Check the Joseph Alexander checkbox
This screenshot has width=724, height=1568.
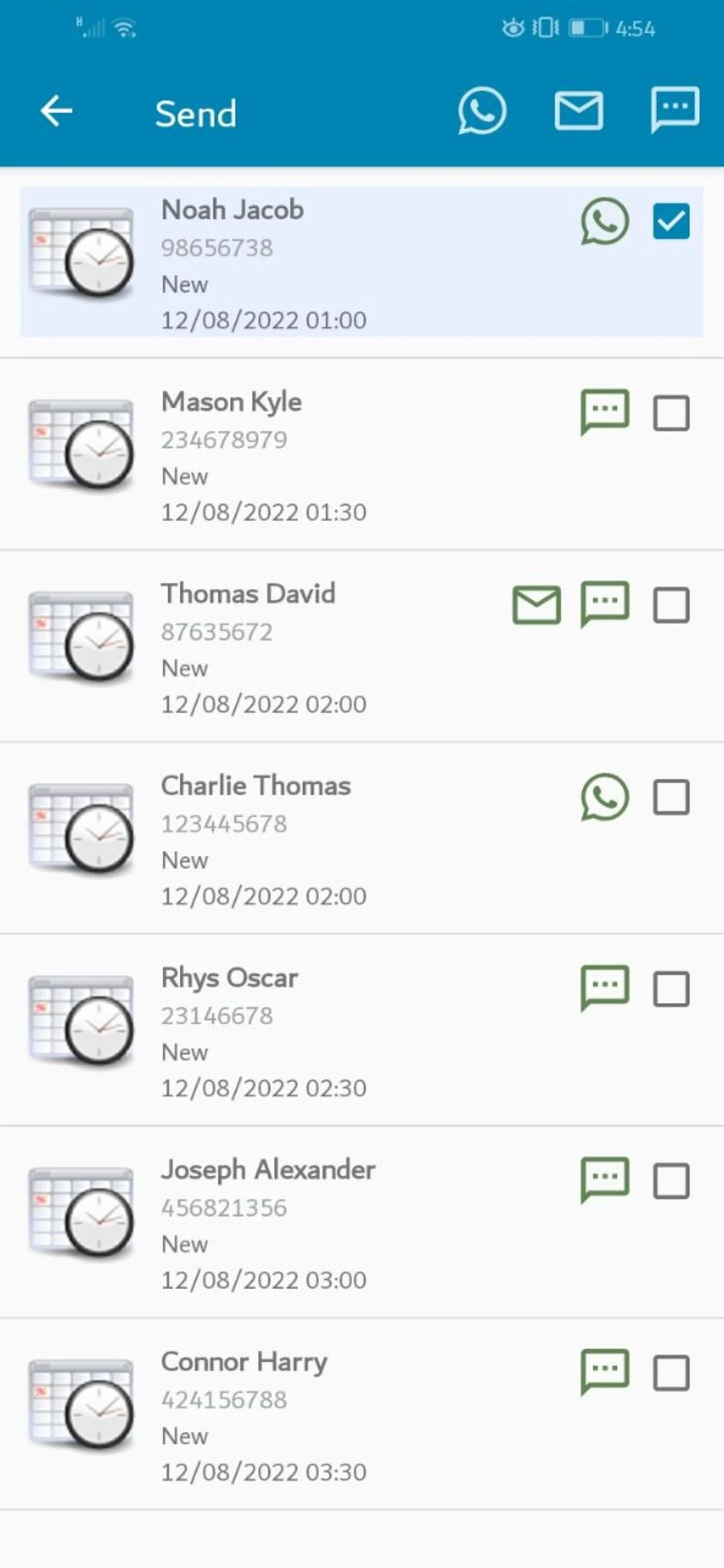click(671, 1181)
